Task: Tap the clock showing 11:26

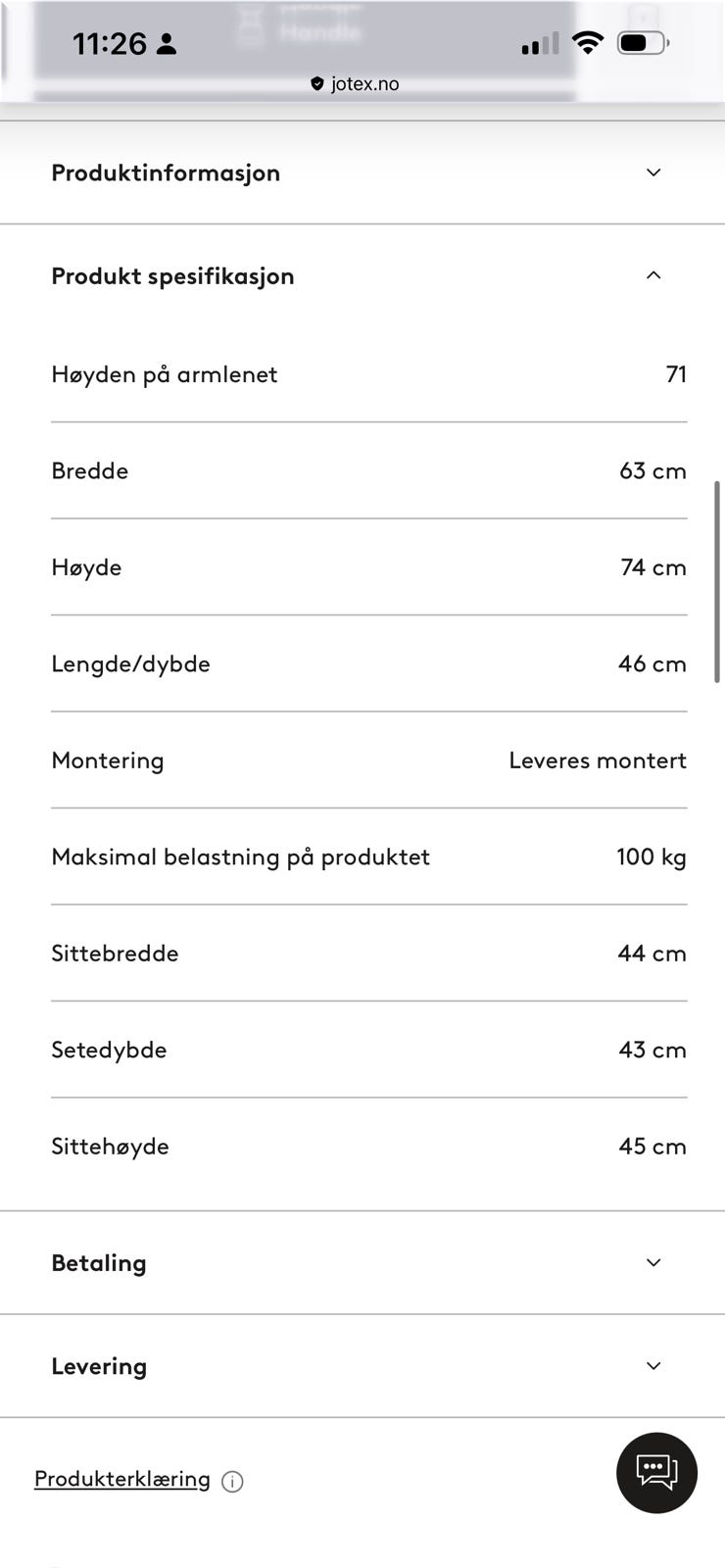Action: (x=111, y=43)
